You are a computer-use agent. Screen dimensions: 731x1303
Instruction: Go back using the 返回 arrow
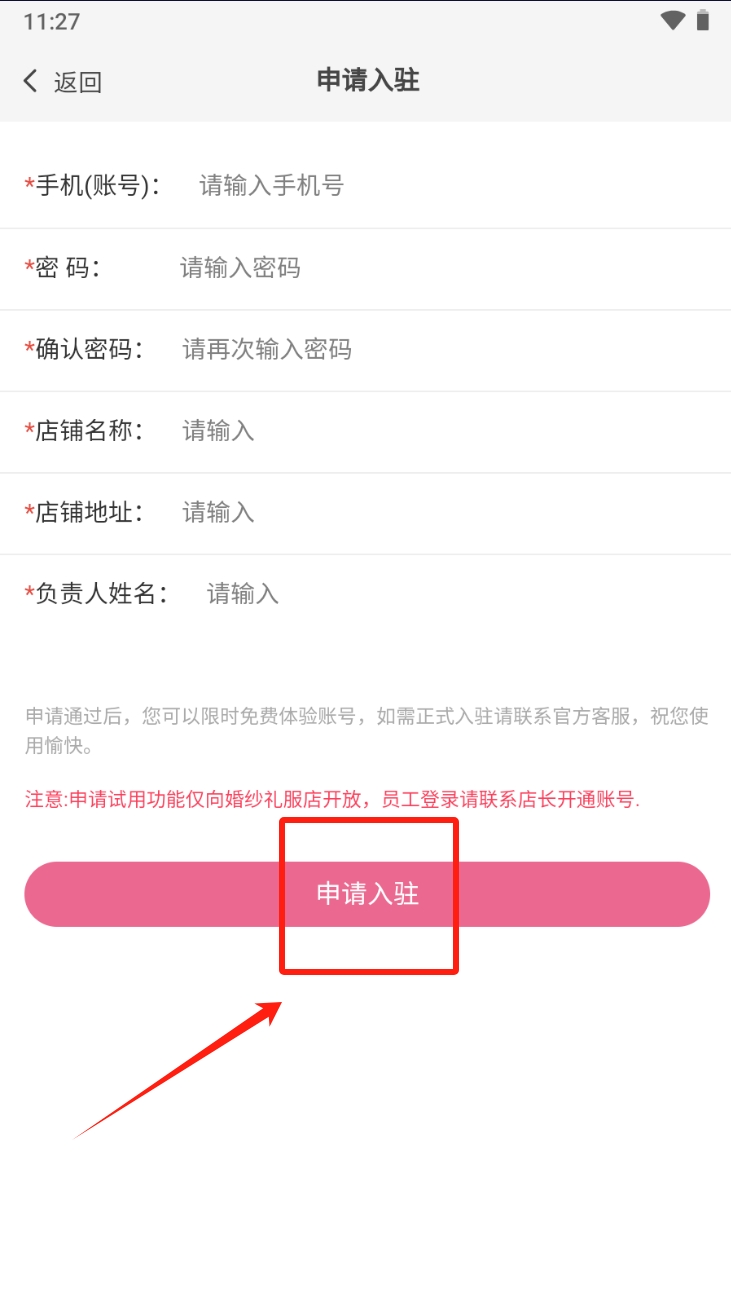(62, 82)
